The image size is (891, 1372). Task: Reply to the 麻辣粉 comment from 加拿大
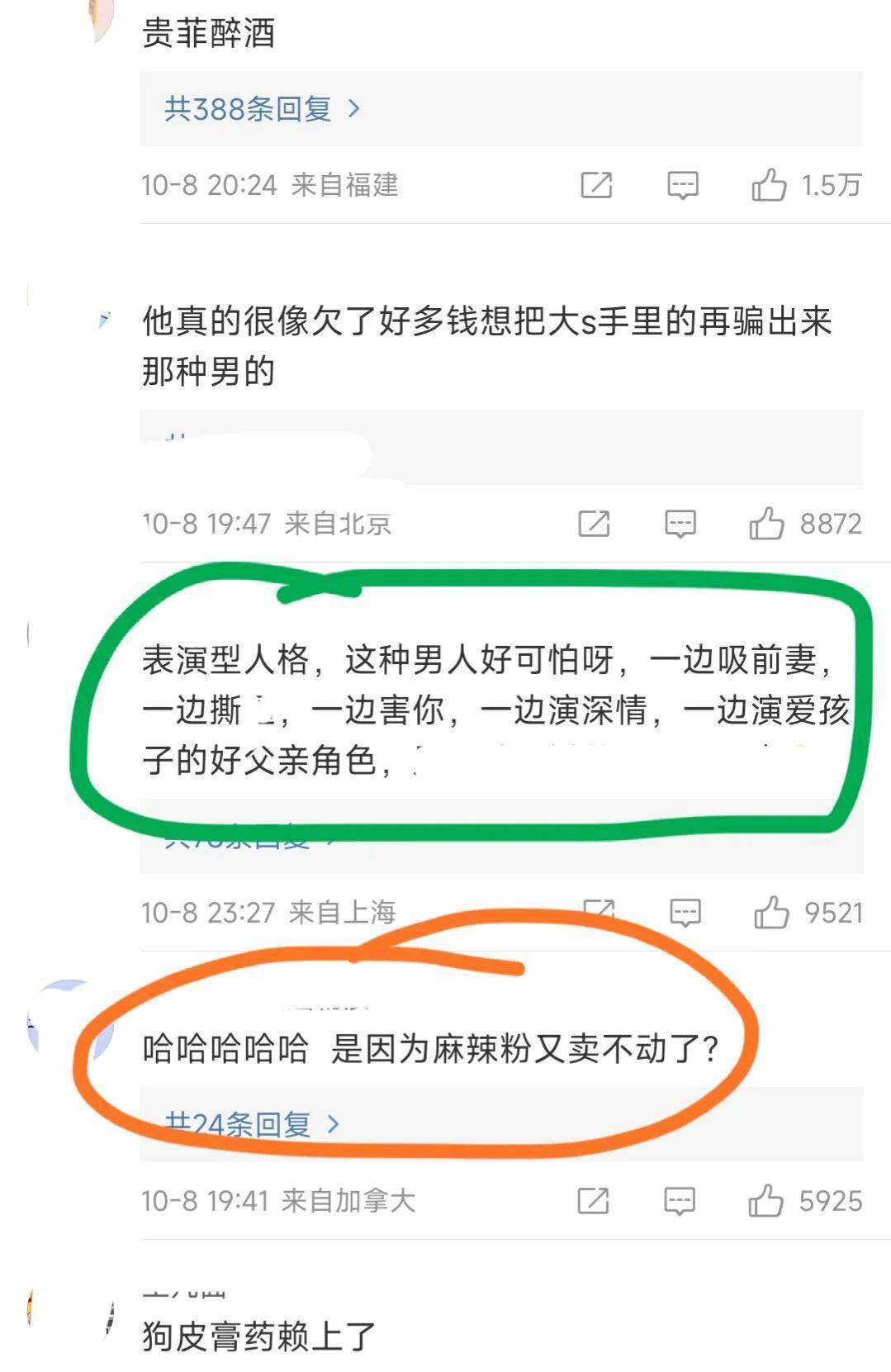tap(680, 1200)
